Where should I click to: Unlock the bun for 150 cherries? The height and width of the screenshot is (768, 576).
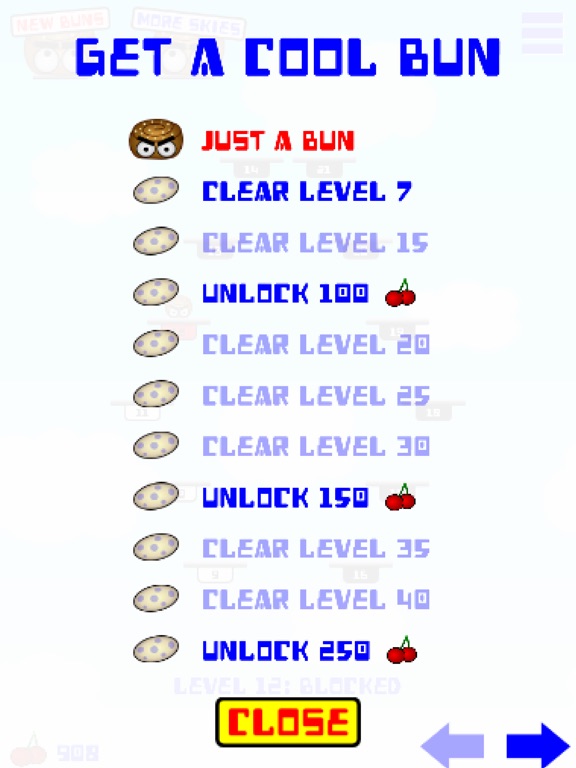click(x=274, y=497)
